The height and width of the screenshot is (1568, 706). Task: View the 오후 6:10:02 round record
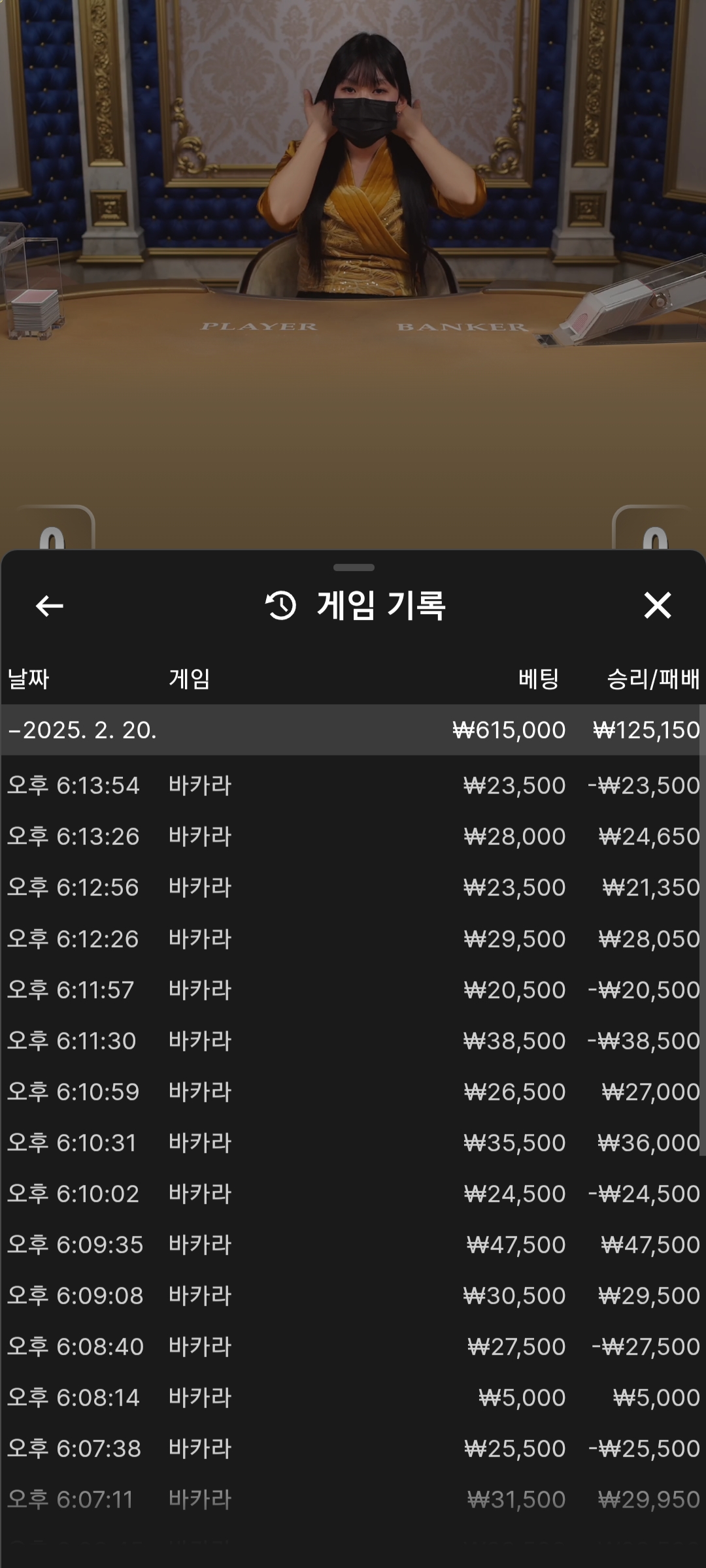(x=353, y=1194)
